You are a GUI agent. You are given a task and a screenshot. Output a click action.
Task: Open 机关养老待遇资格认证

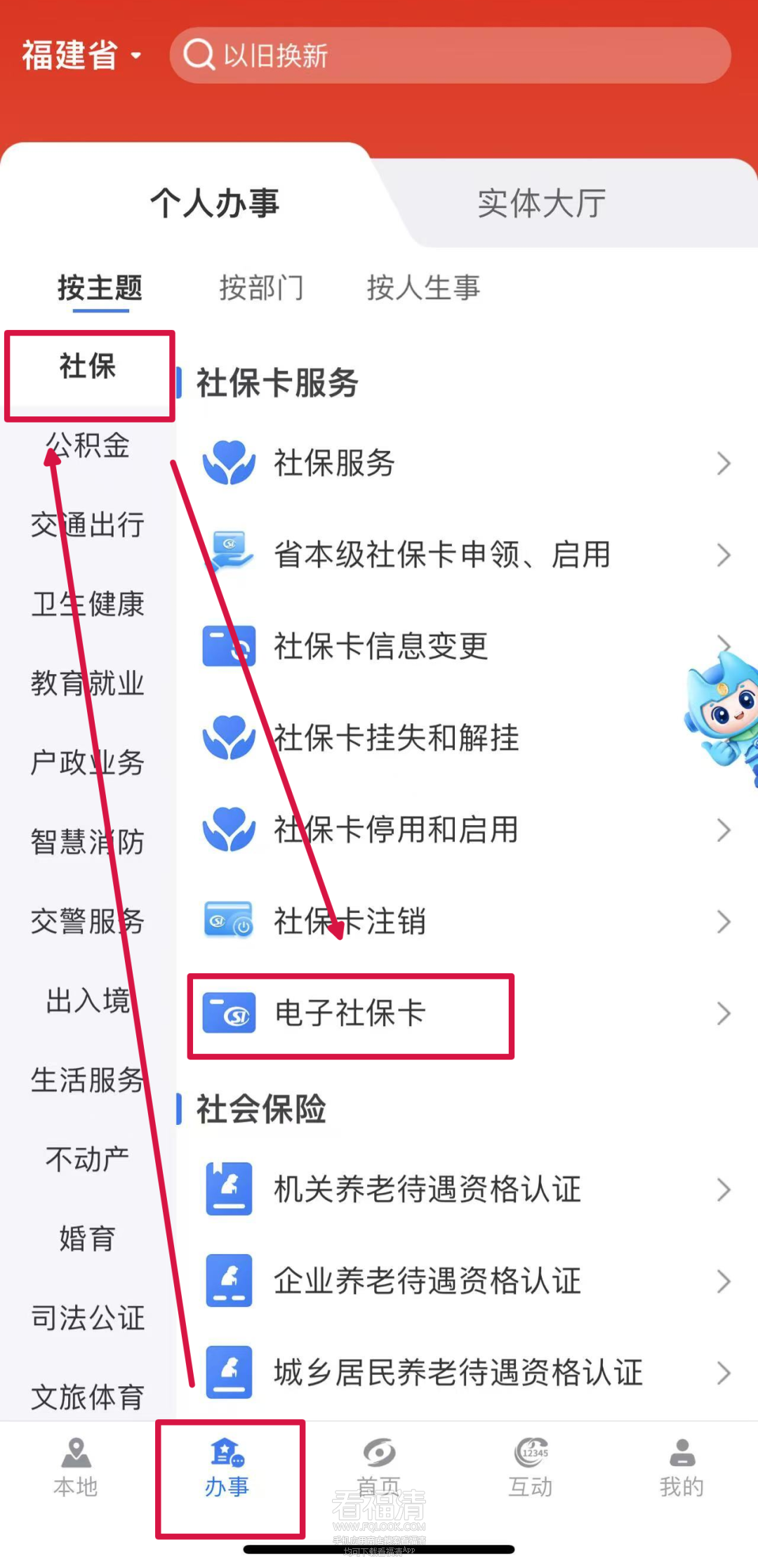(x=463, y=1190)
